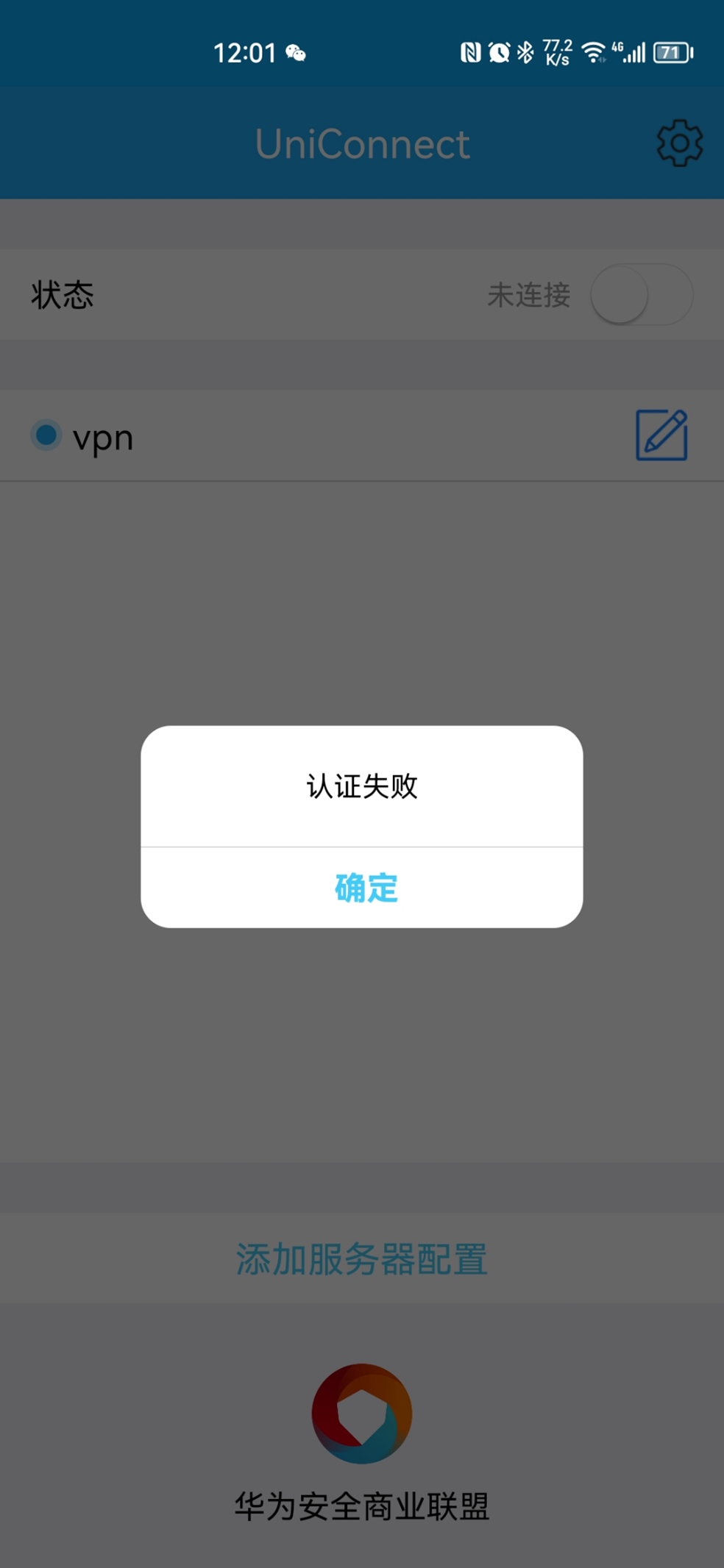
Task: Open the settings gear icon
Action: 678,143
